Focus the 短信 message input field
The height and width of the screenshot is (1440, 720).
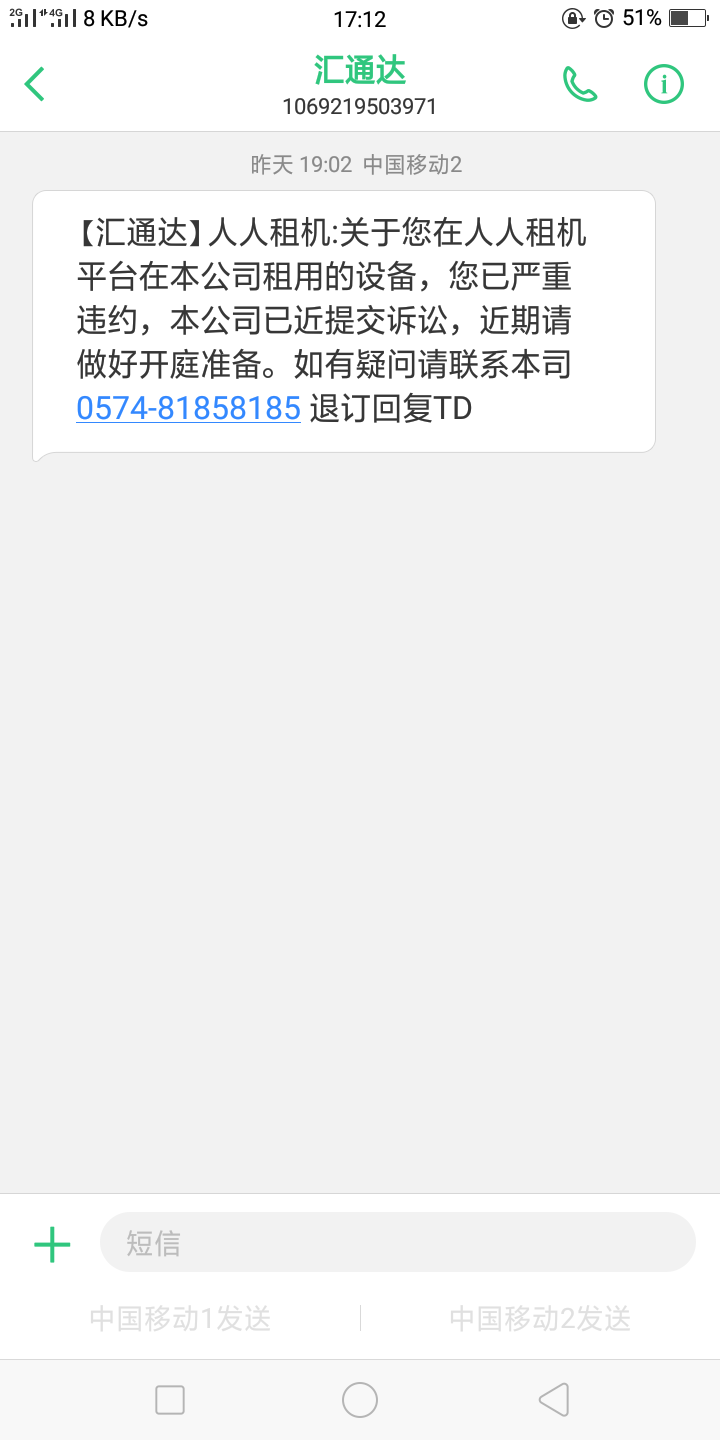click(x=398, y=1242)
